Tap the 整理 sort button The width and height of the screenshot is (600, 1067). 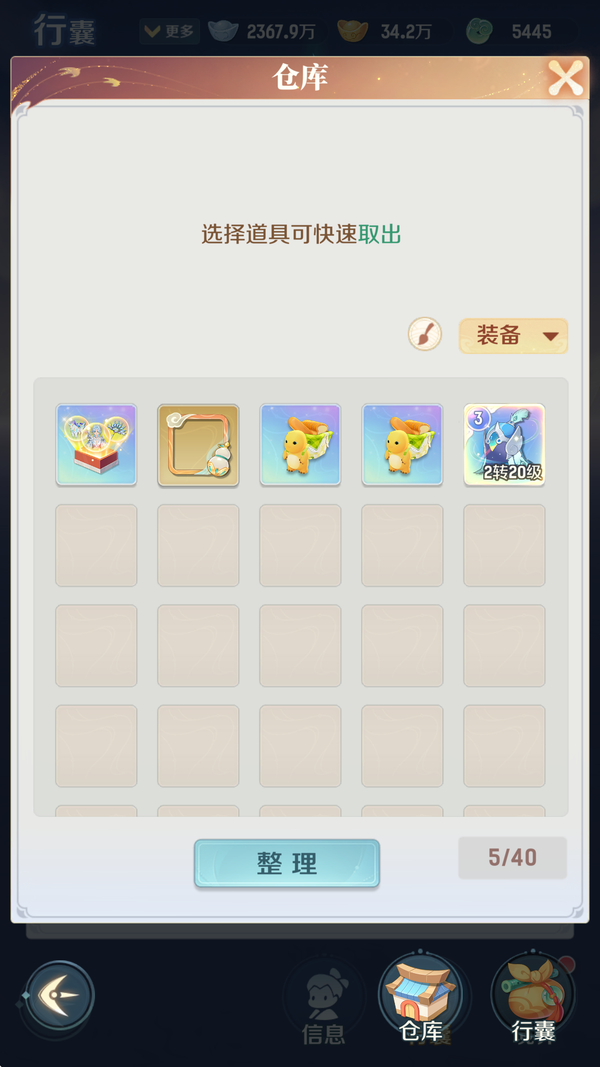click(287, 863)
